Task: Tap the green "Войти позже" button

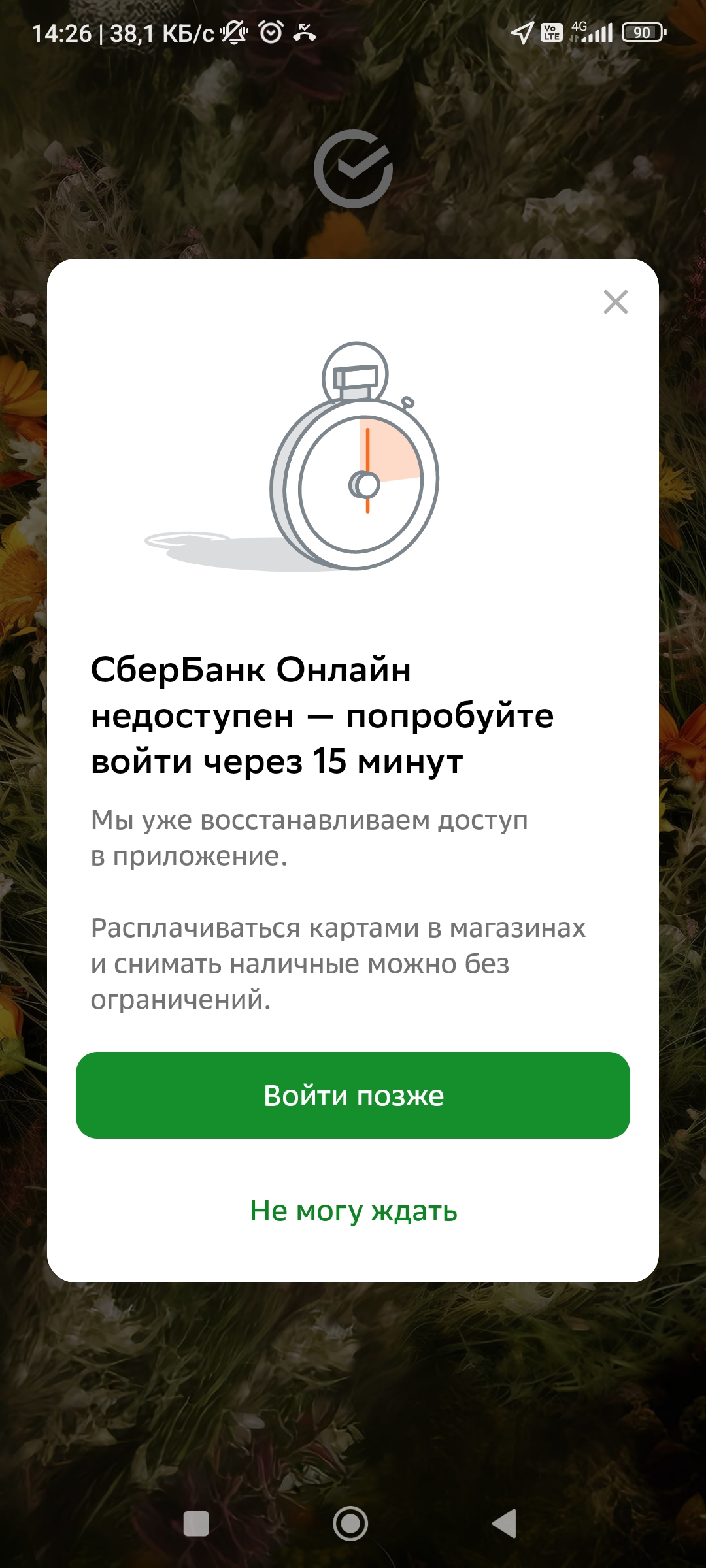Action: [353, 1096]
